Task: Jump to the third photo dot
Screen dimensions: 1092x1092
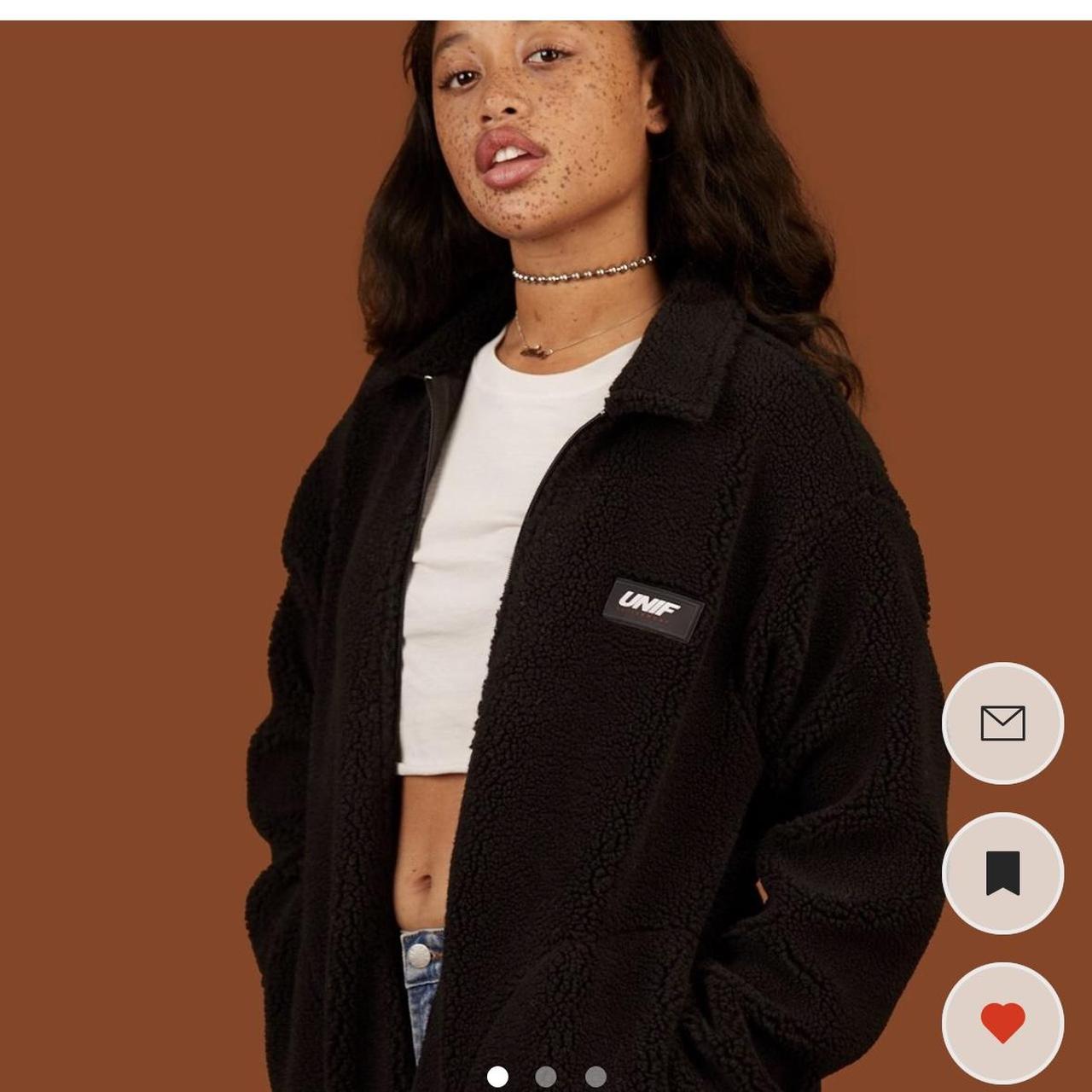Action: [595, 1076]
